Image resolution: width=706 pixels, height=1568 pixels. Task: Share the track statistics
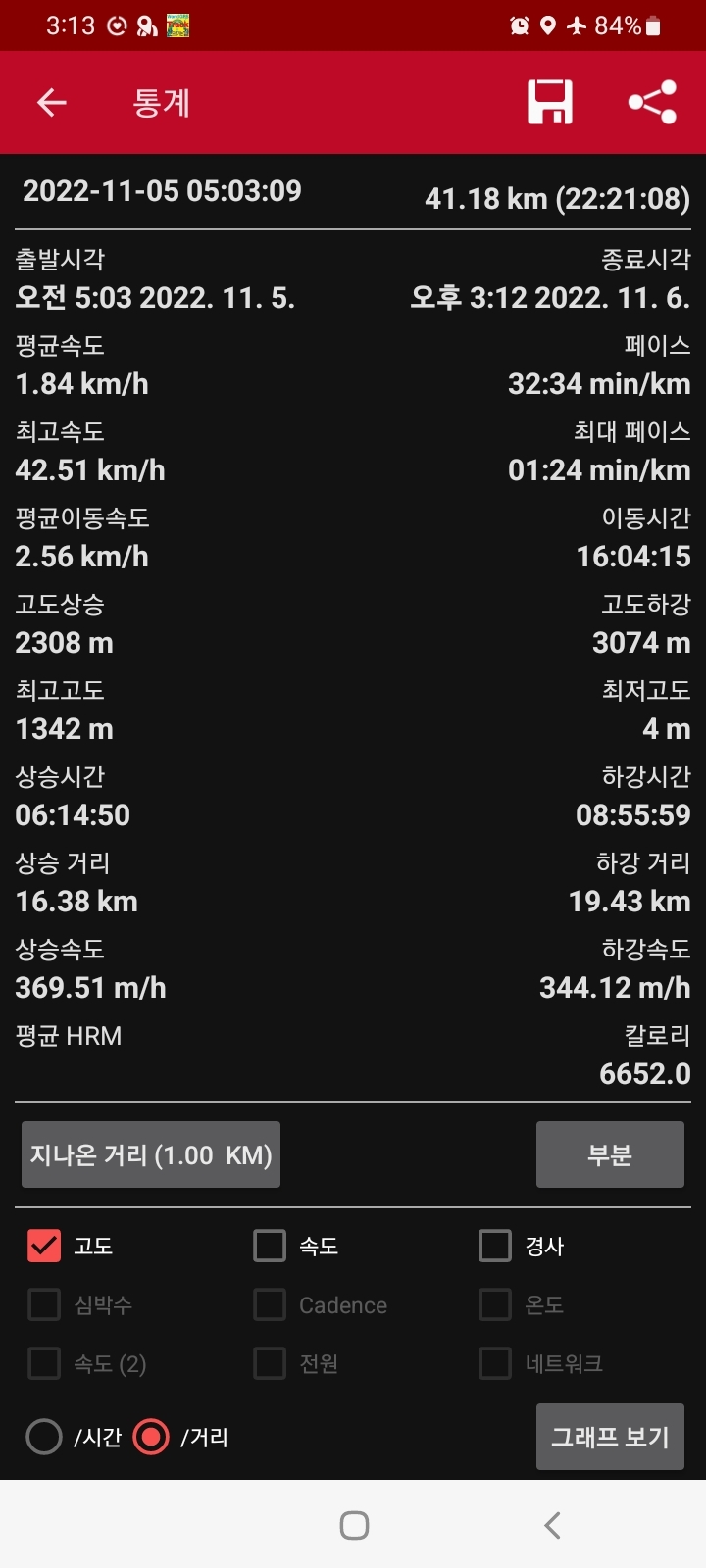[652, 102]
